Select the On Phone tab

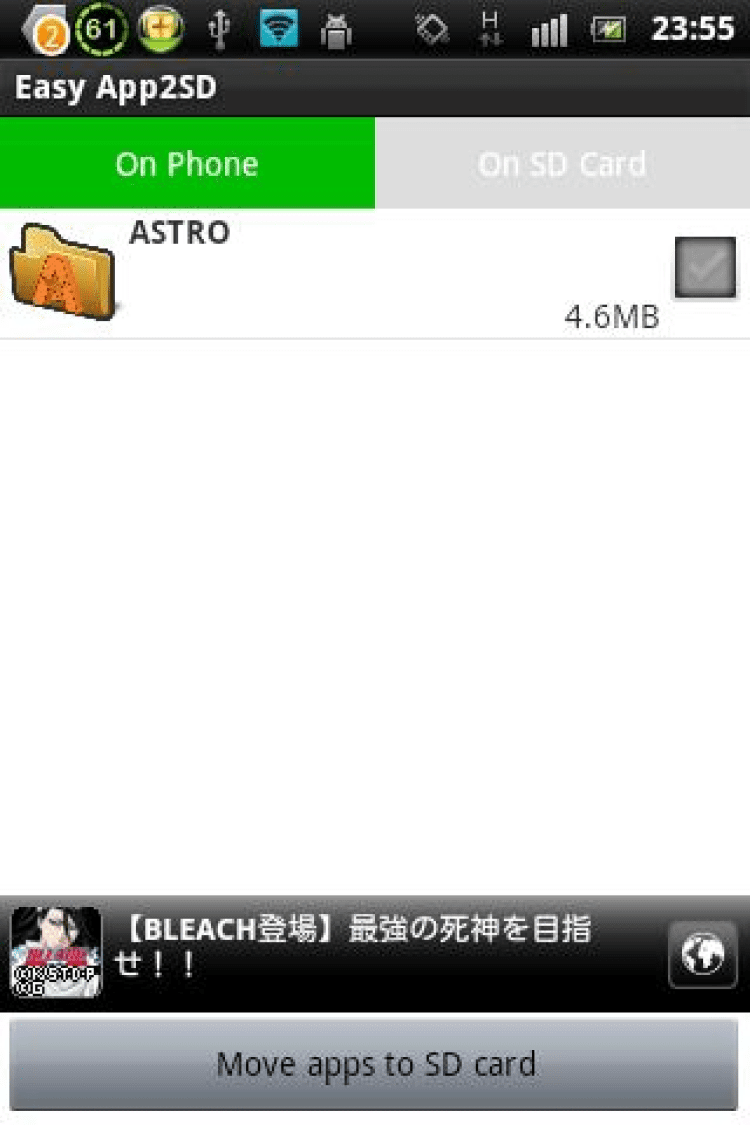[187, 164]
